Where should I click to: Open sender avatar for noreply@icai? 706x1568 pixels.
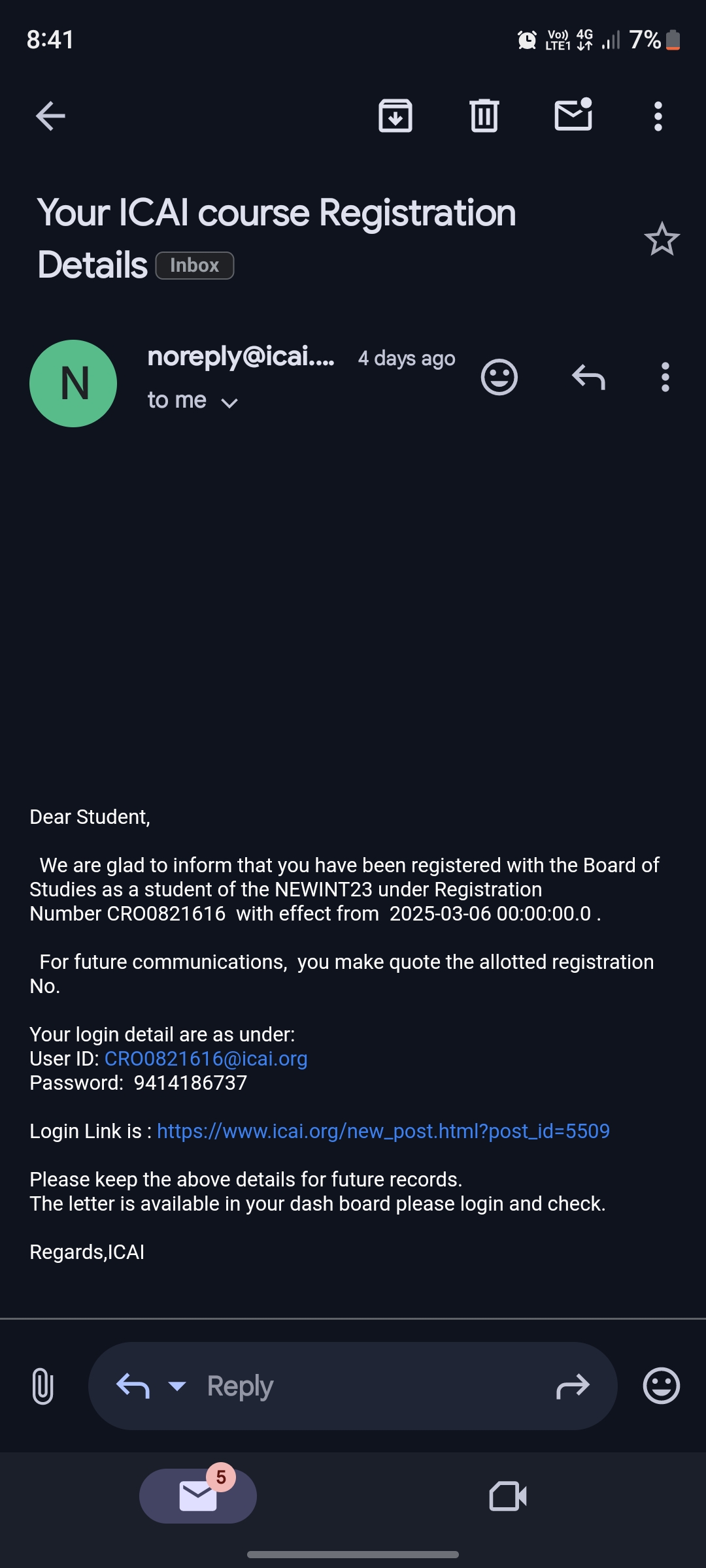pyautogui.click(x=73, y=384)
